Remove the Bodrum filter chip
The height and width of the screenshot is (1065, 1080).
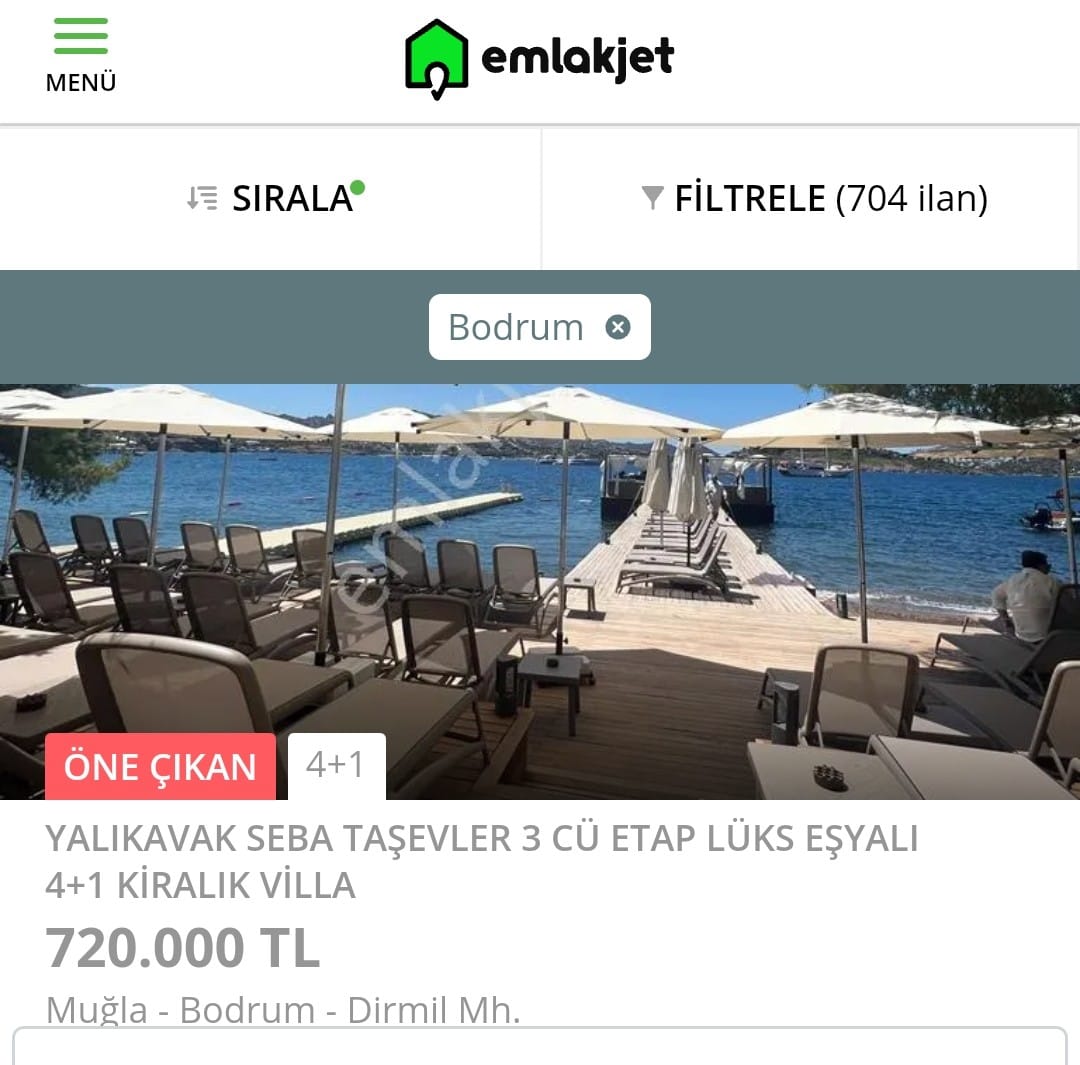pos(618,327)
